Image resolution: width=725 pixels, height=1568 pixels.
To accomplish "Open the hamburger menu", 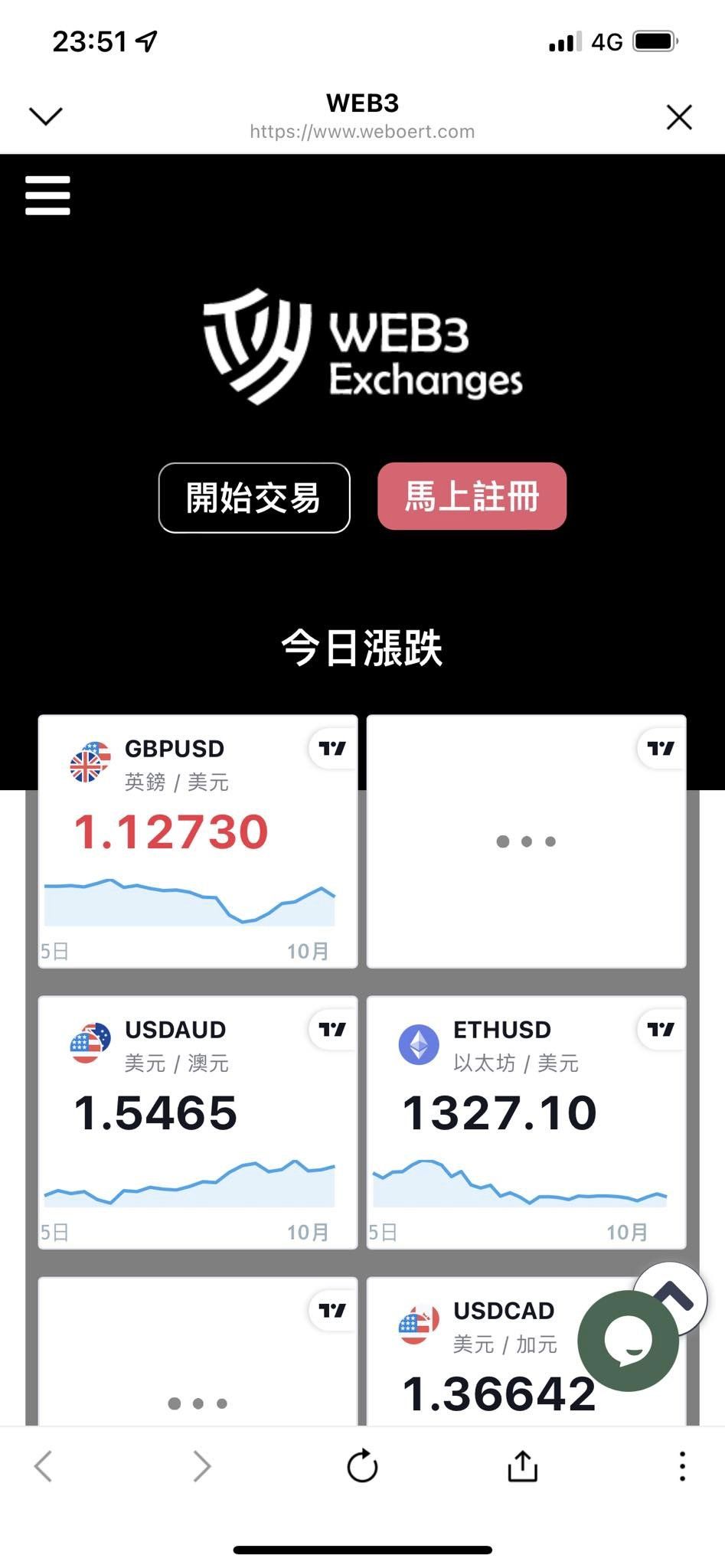I will tap(47, 195).
